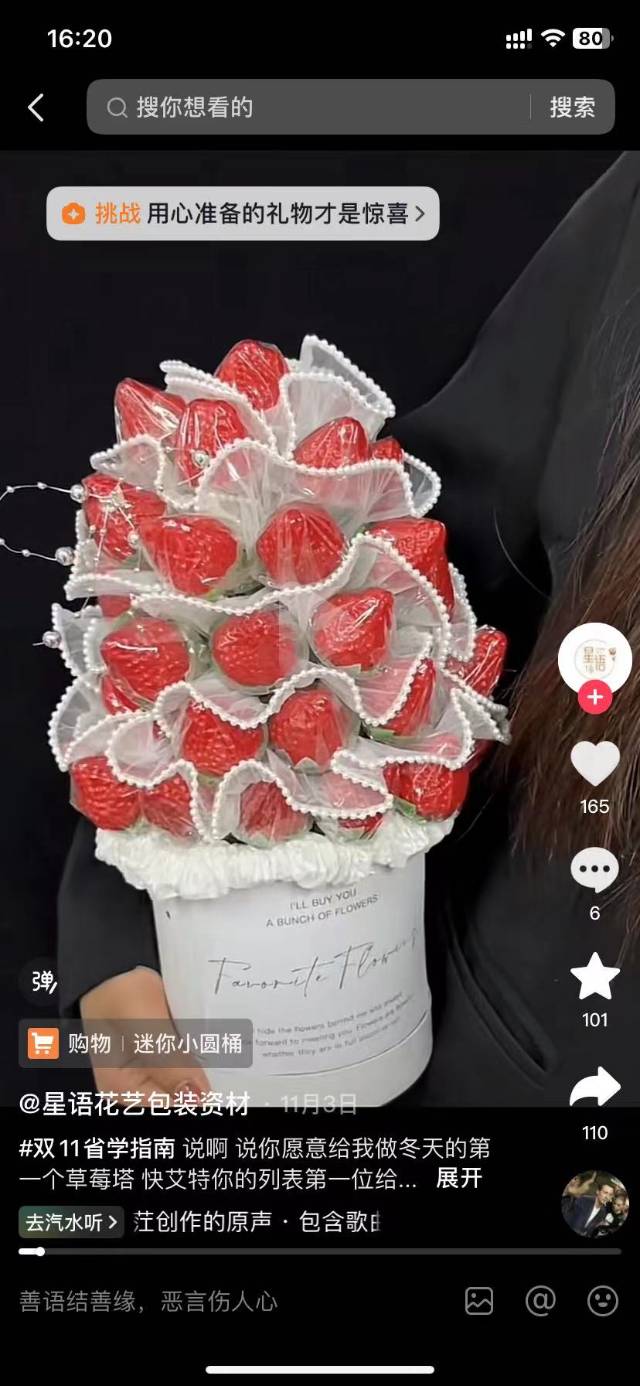Image resolution: width=640 pixels, height=1386 pixels.
Task: Expand the caption with 展开
Action: pyautogui.click(x=459, y=1179)
